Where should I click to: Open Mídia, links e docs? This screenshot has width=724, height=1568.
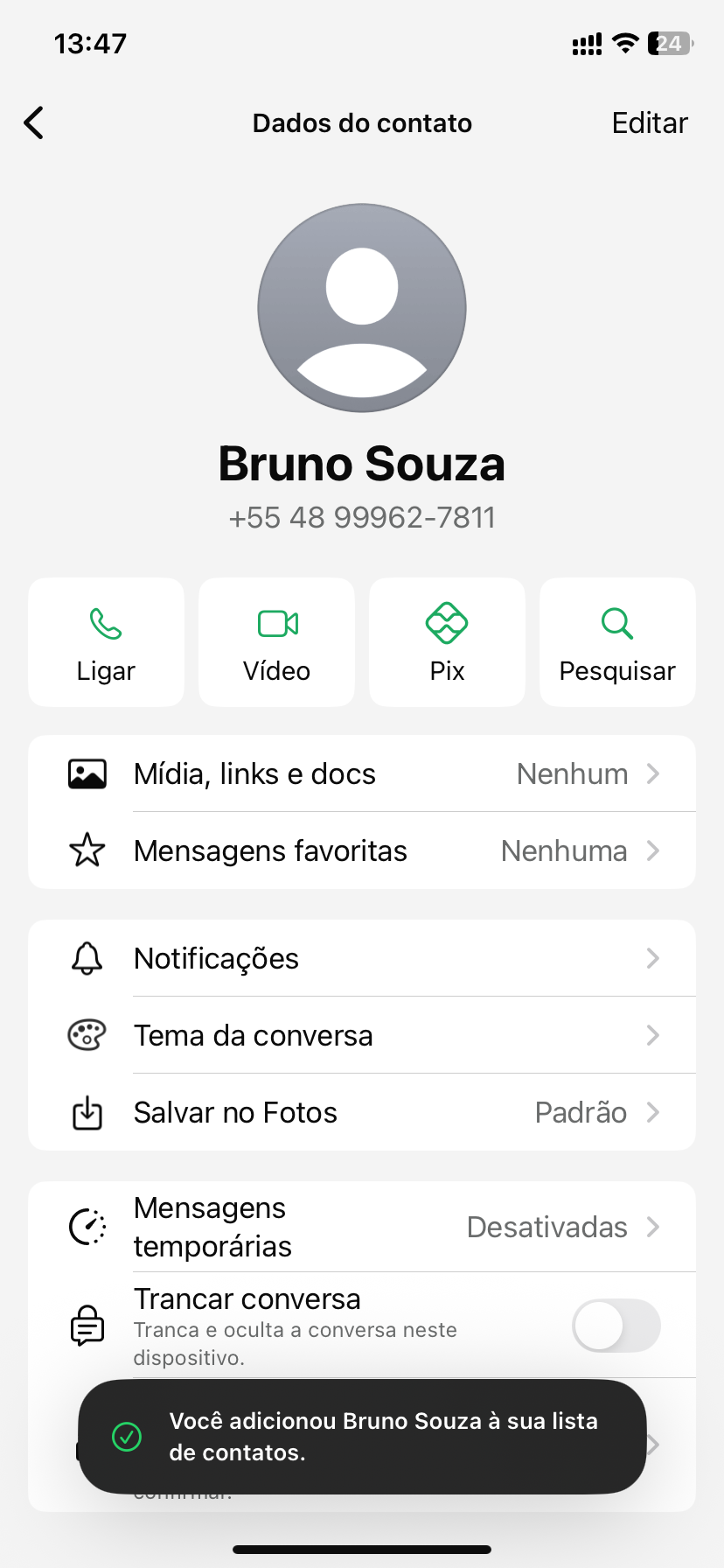(x=362, y=774)
